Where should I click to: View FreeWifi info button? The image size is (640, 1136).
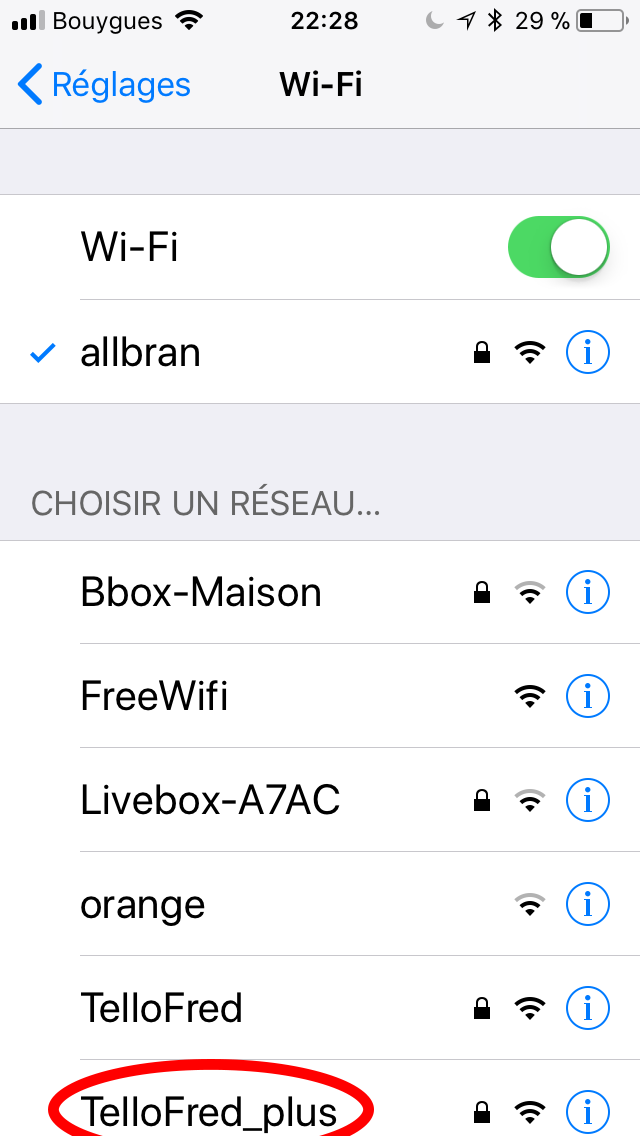click(587, 696)
